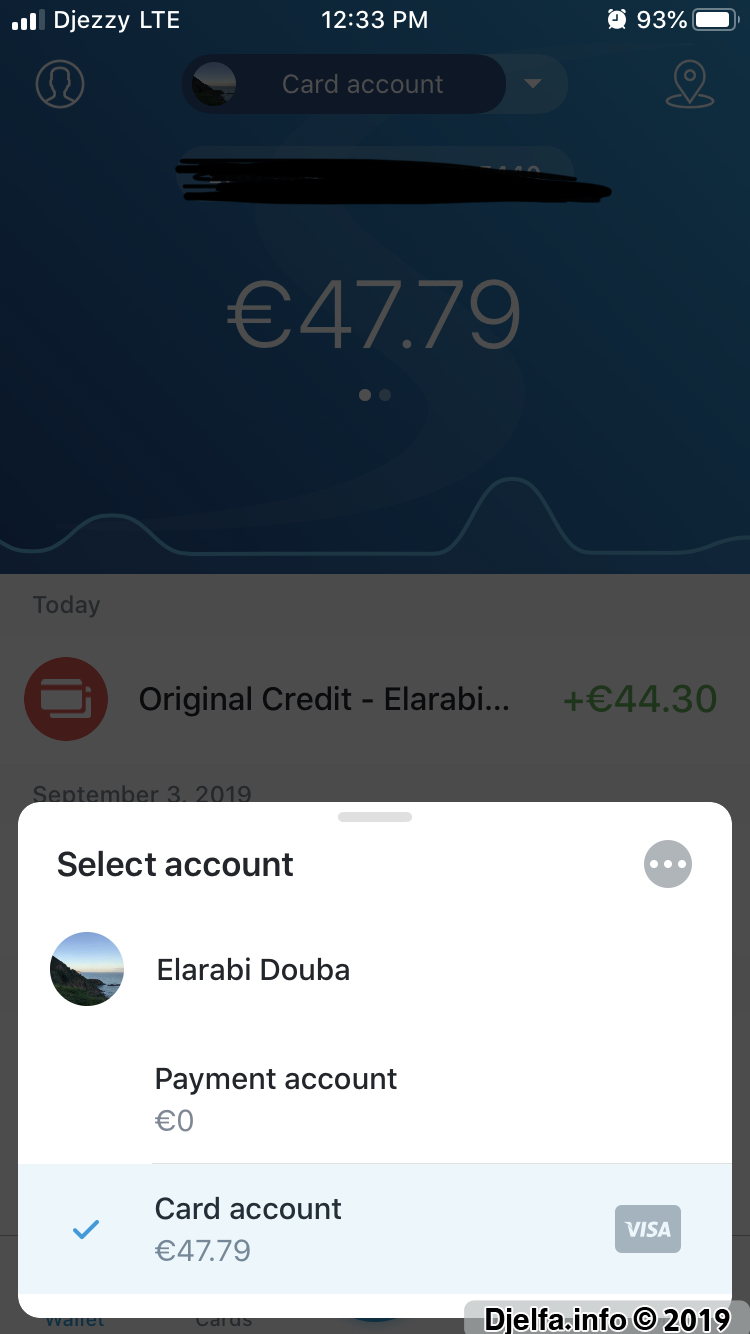Viewport: 750px width, 1334px height.
Task: Open the profile icon in the header
Action: [x=60, y=85]
